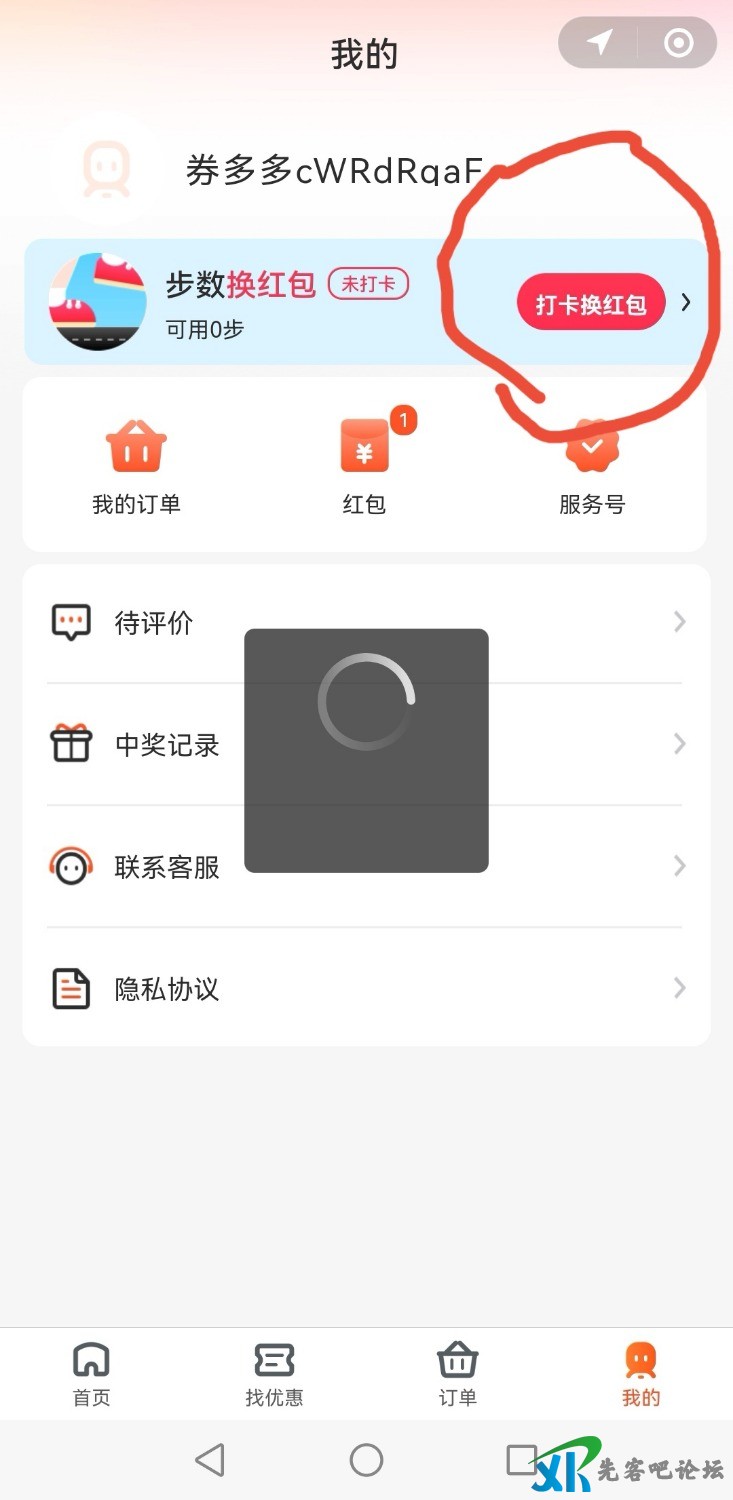Viewport: 733px width, 1500px height.
Task: Open the 红包 red envelope icon
Action: point(364,447)
